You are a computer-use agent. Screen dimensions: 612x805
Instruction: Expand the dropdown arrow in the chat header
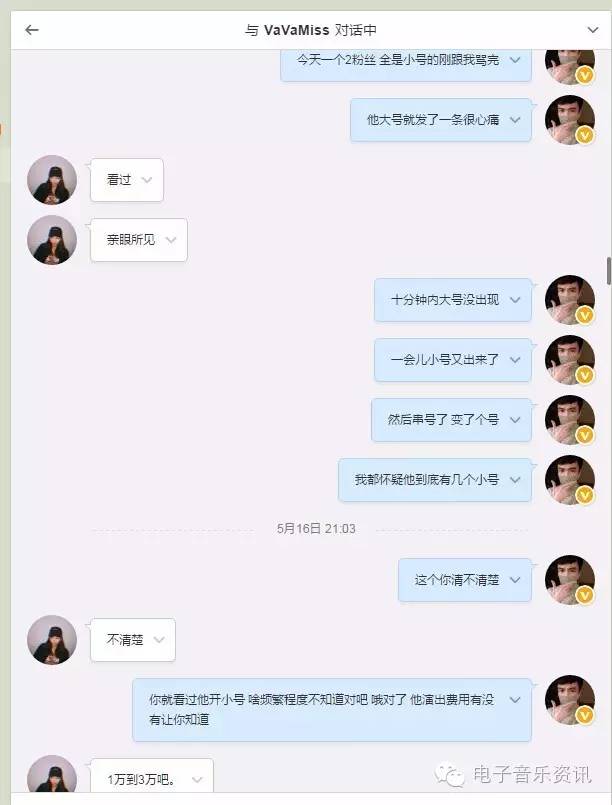[x=591, y=30]
